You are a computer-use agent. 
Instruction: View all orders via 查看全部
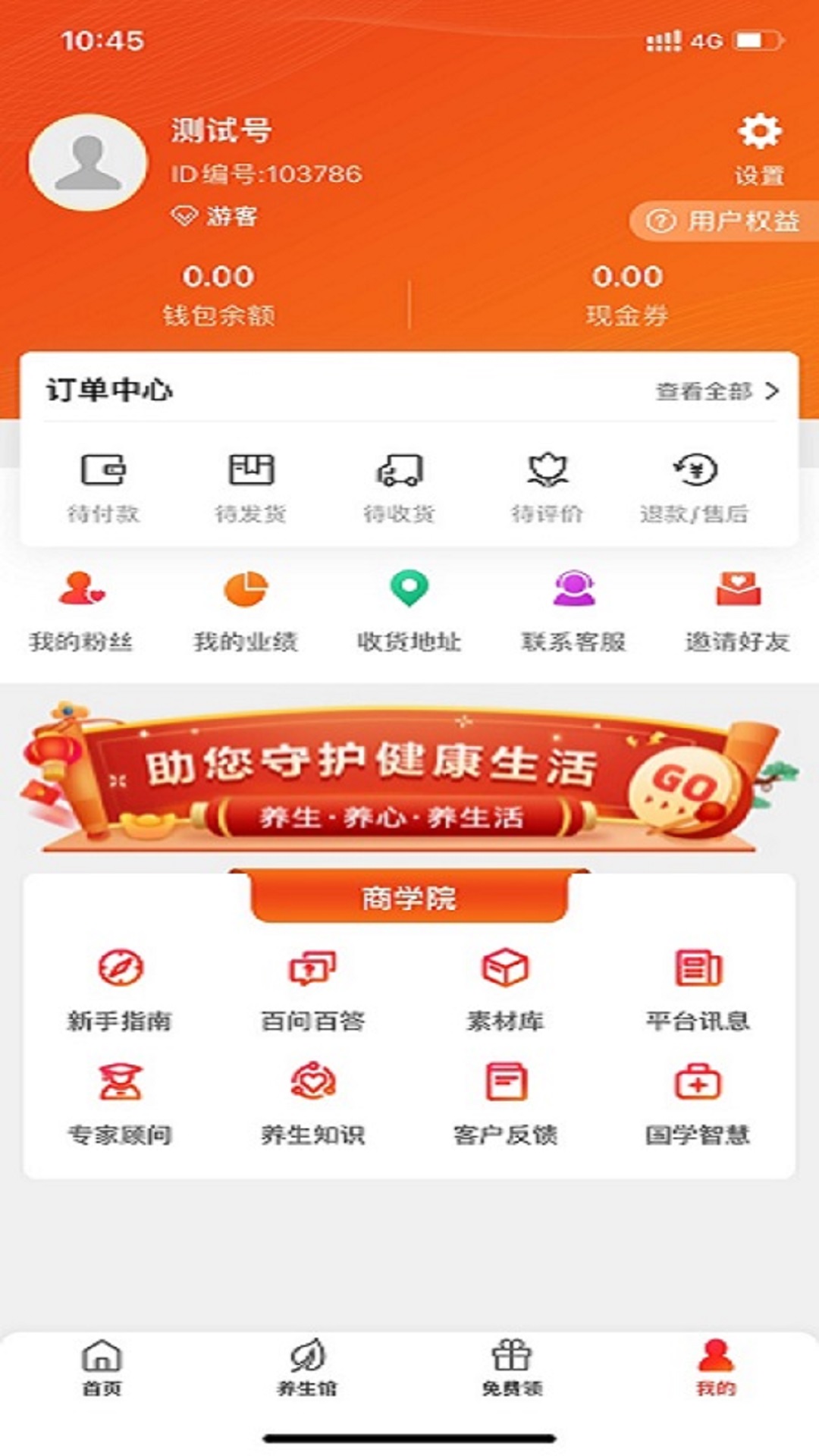click(717, 391)
